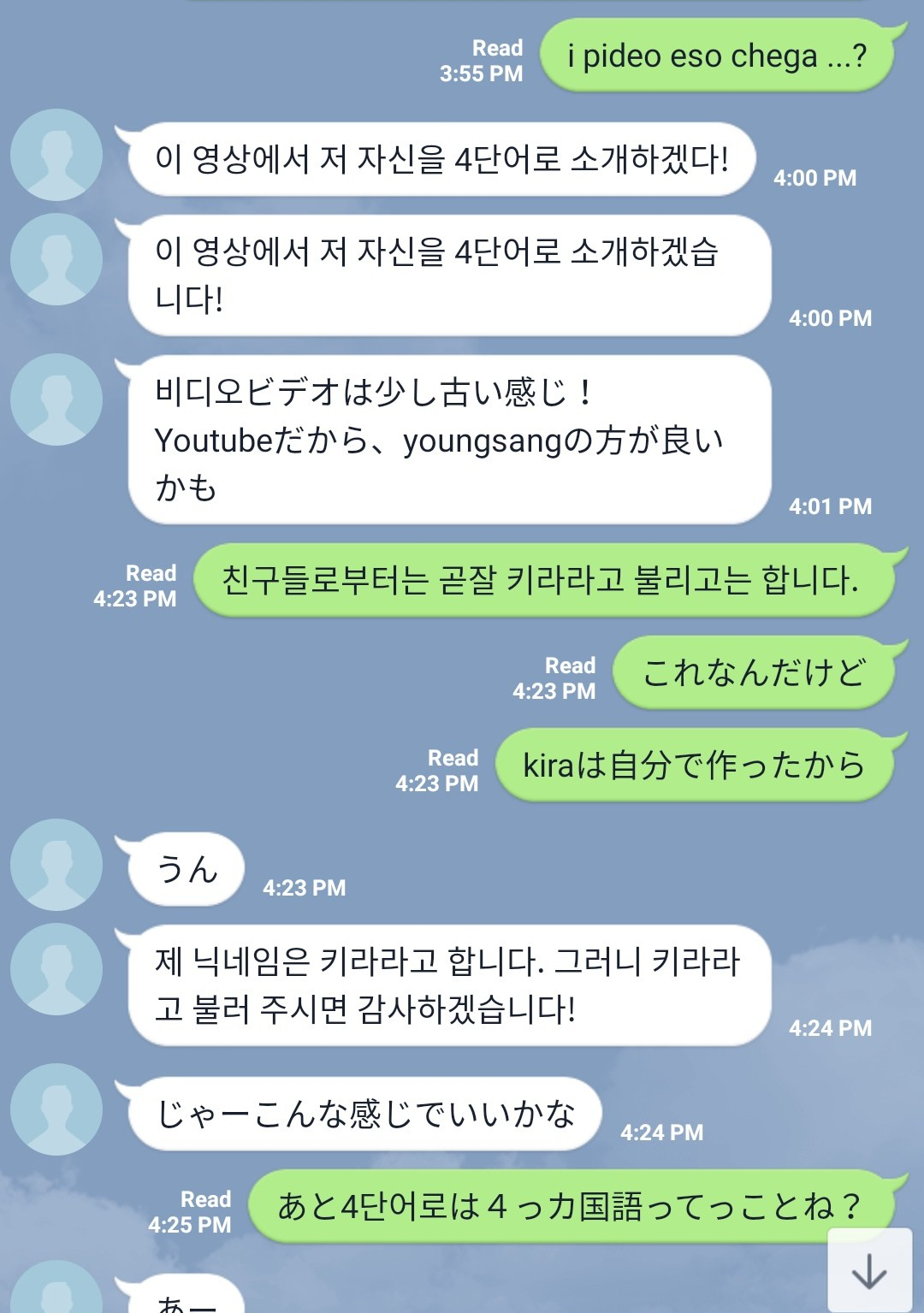Open avatar next to the うん message
Viewport: 924px width, 1313px height.
click(x=56, y=865)
